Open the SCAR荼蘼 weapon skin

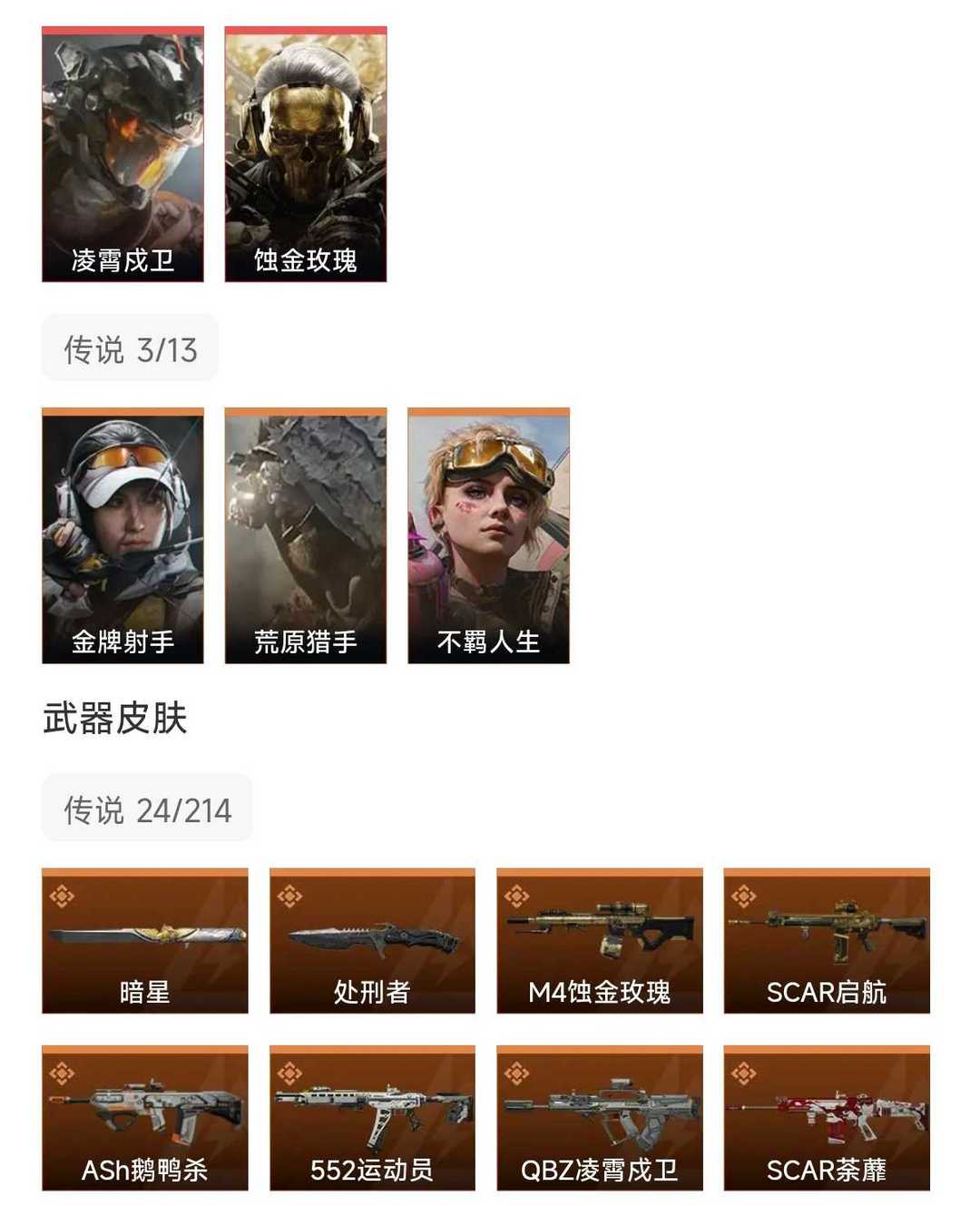pyautogui.click(x=827, y=1118)
